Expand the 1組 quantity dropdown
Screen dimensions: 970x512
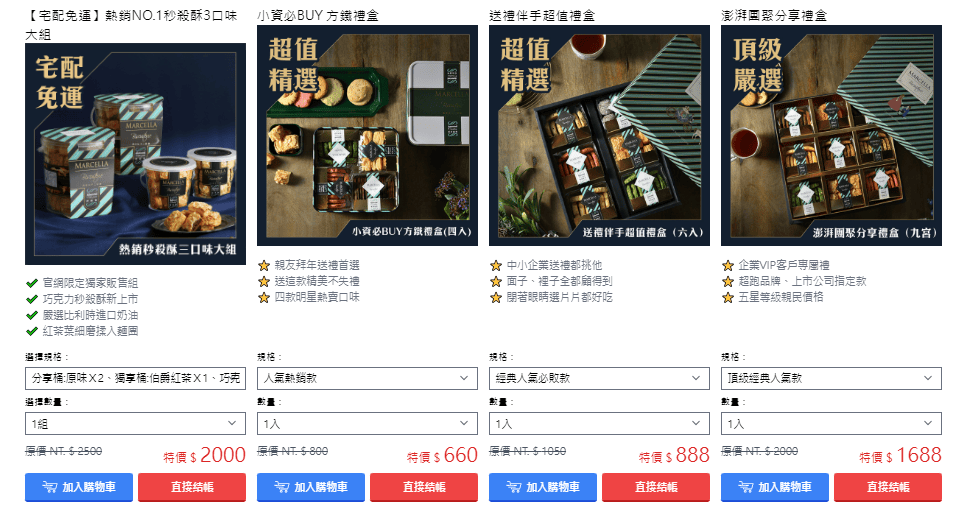(135, 424)
